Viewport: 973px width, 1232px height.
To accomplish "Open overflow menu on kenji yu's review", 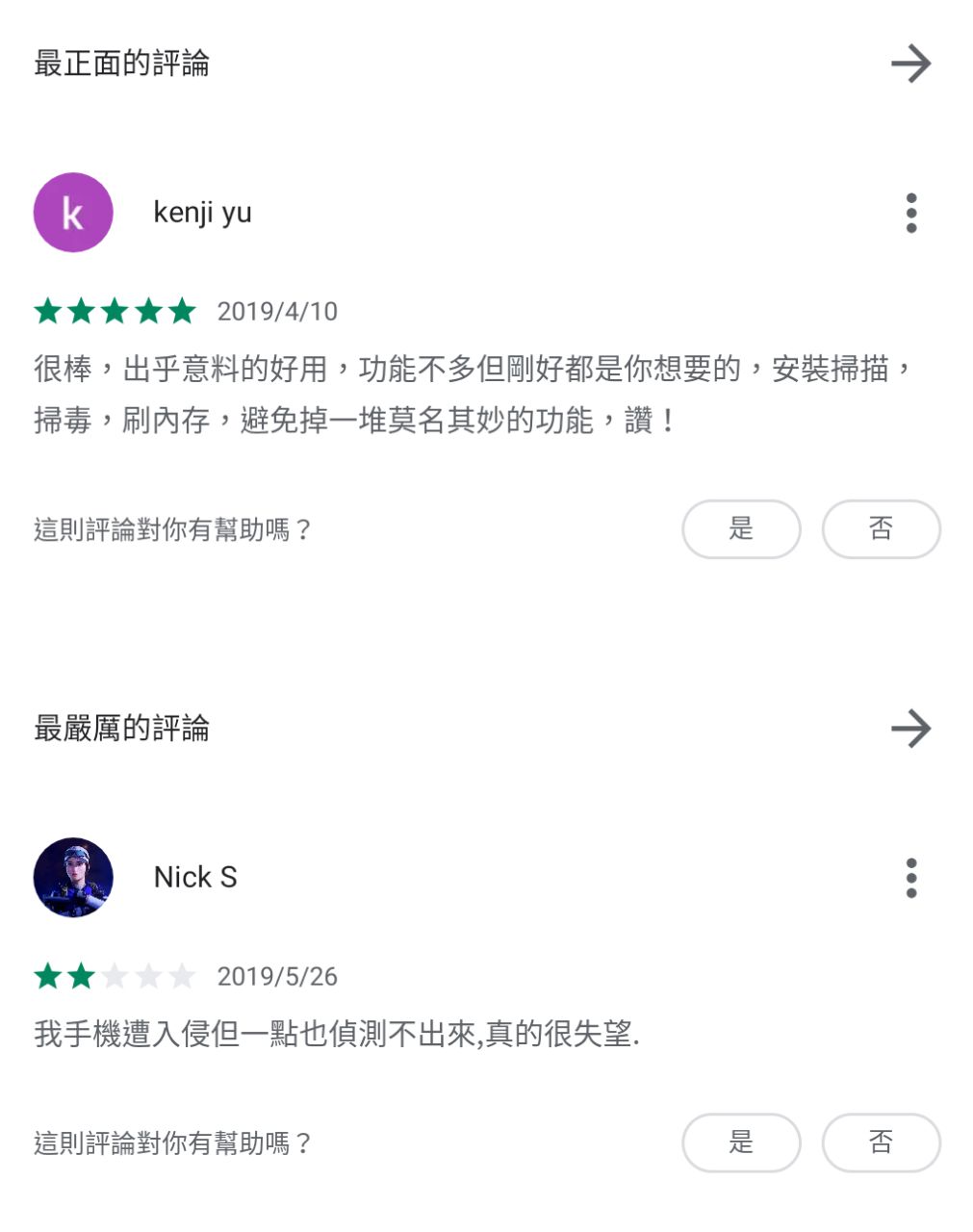I will [x=910, y=213].
